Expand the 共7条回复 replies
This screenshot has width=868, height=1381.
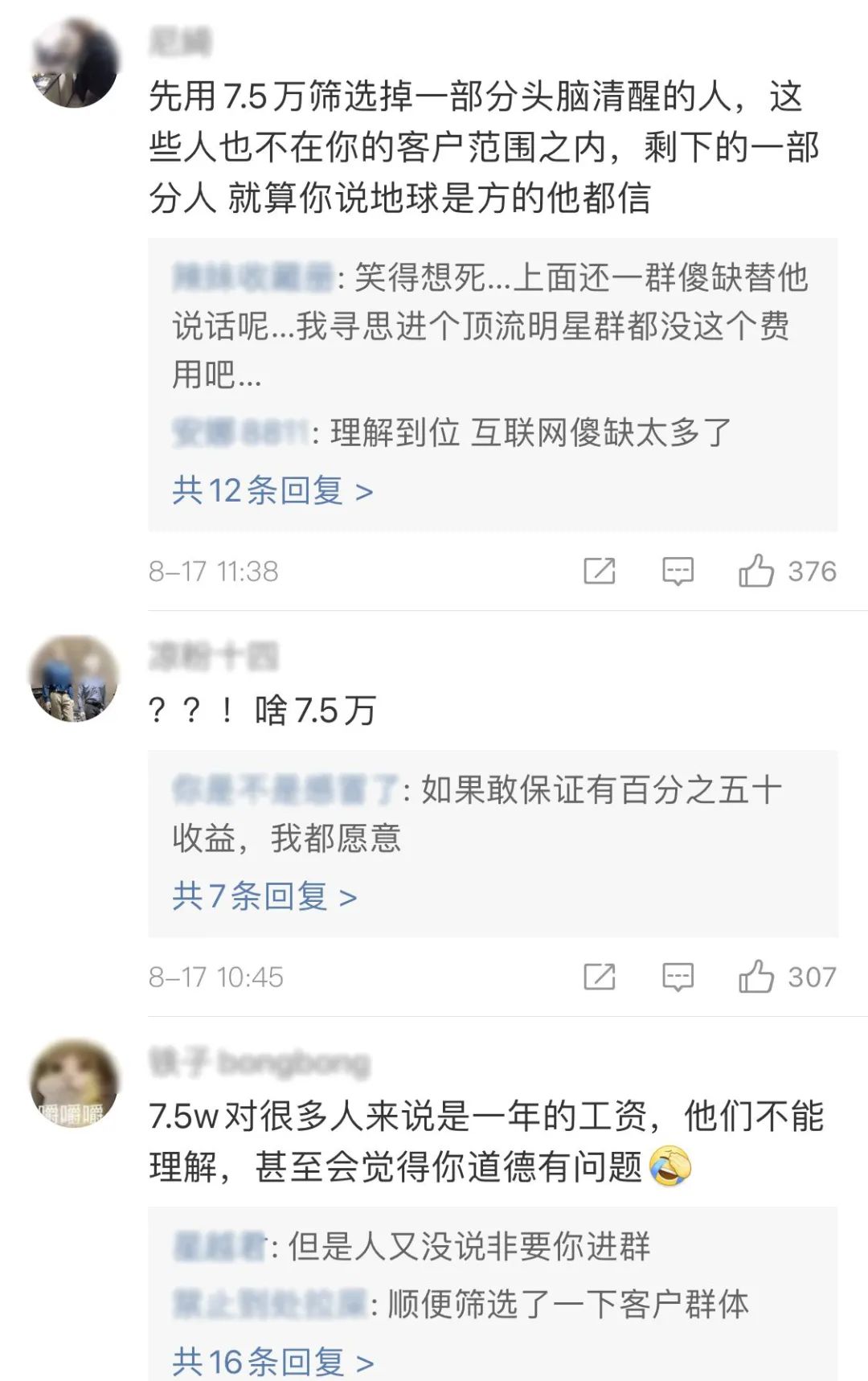[264, 895]
